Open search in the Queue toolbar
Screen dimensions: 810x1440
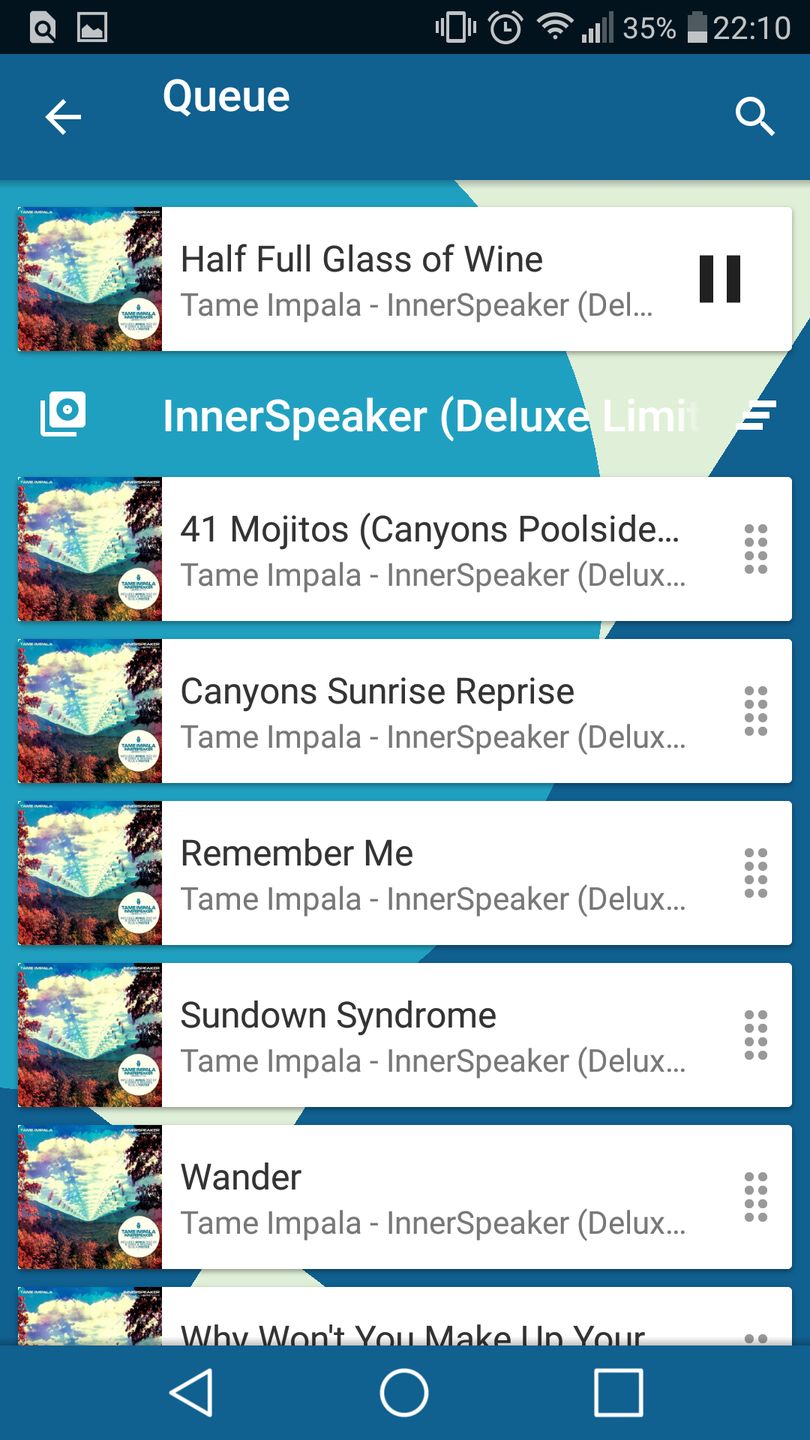(755, 118)
